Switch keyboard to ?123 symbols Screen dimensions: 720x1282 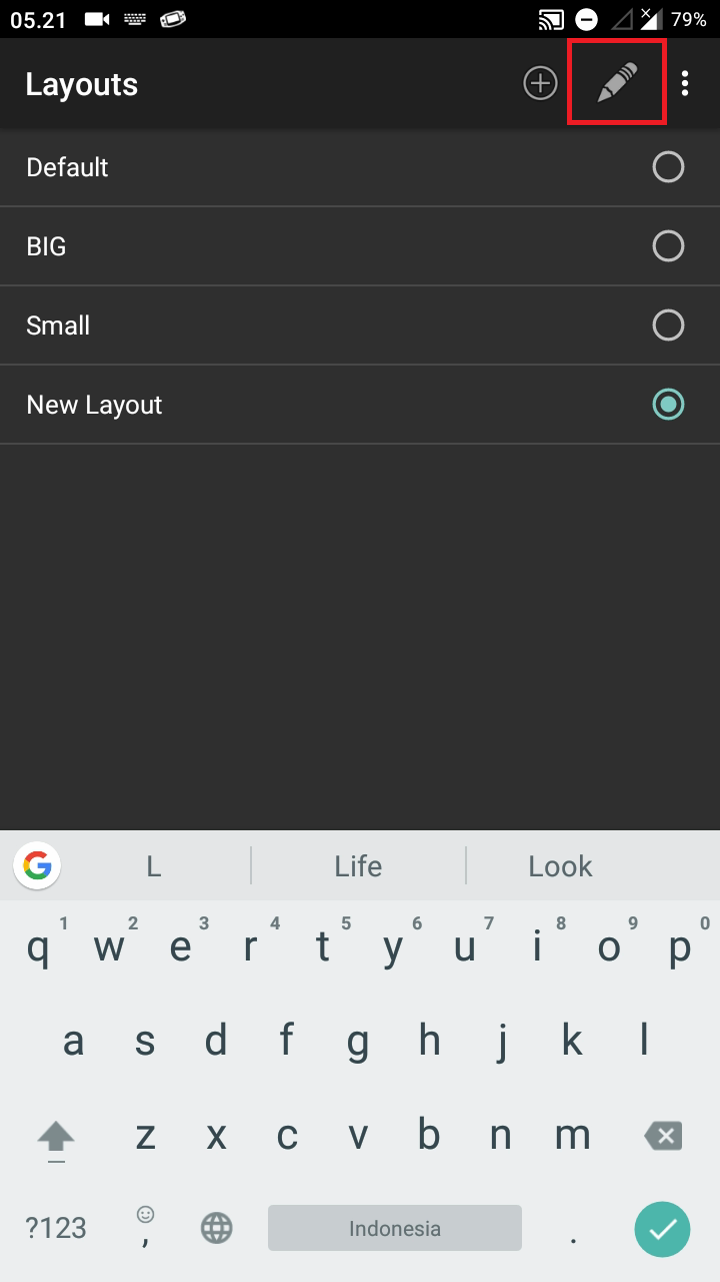tap(56, 1228)
